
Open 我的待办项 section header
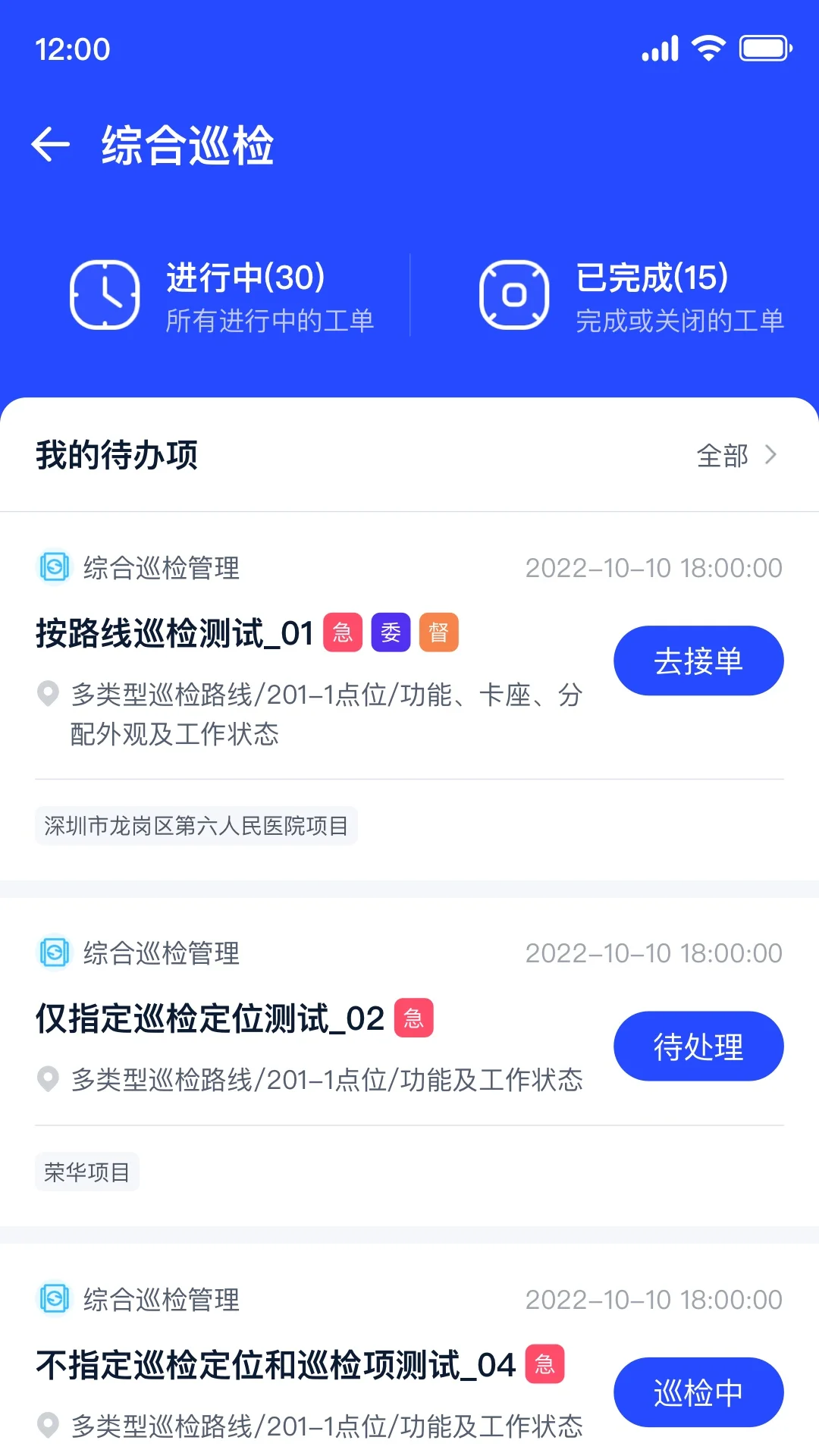(116, 456)
